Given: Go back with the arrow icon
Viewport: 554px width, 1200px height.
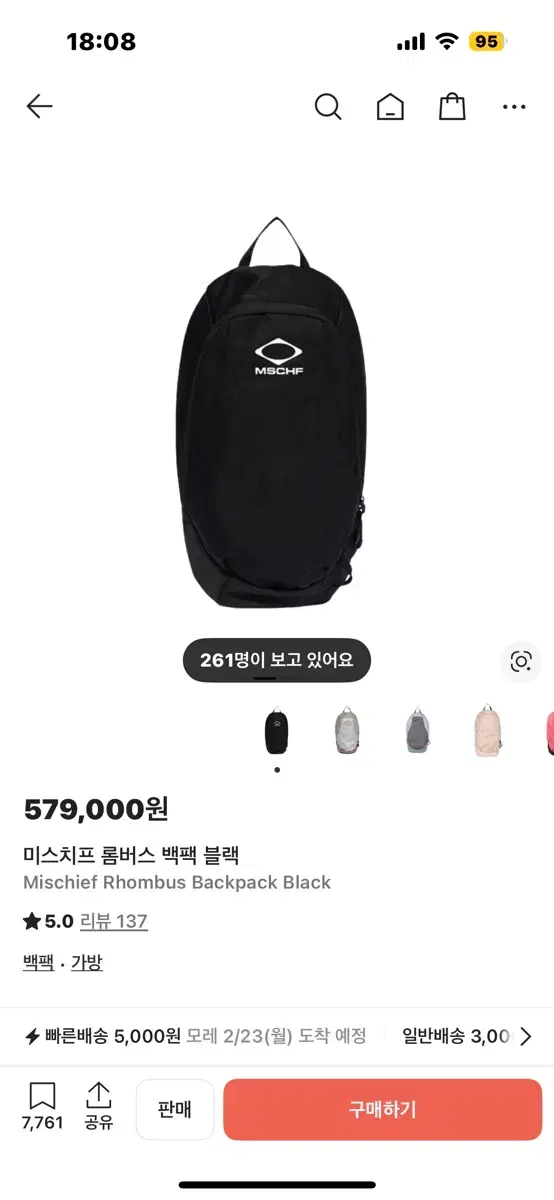Looking at the screenshot, I should (39, 106).
